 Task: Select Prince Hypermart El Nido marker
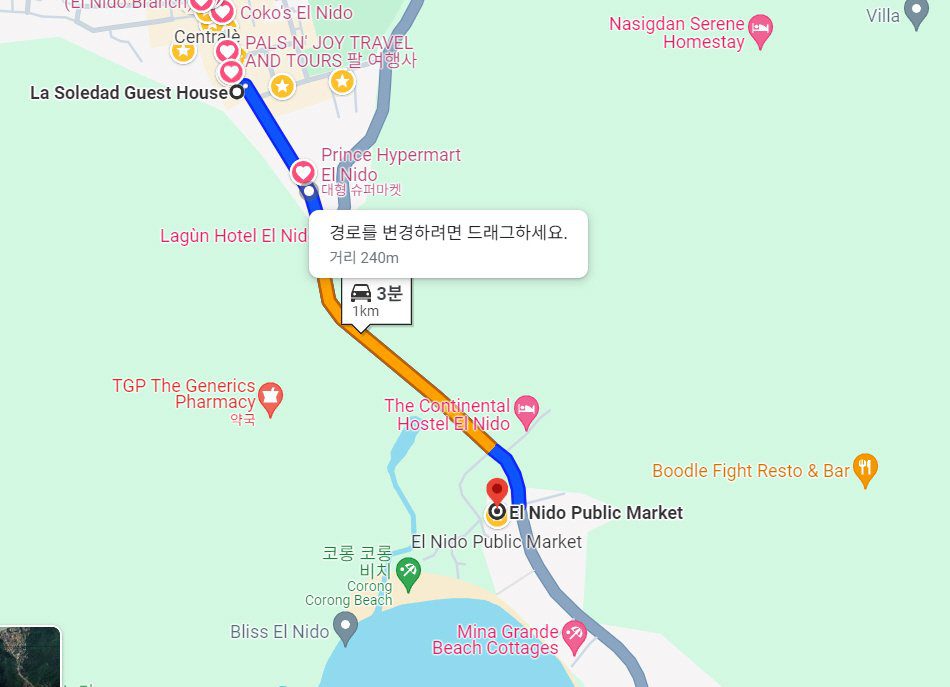click(x=303, y=172)
